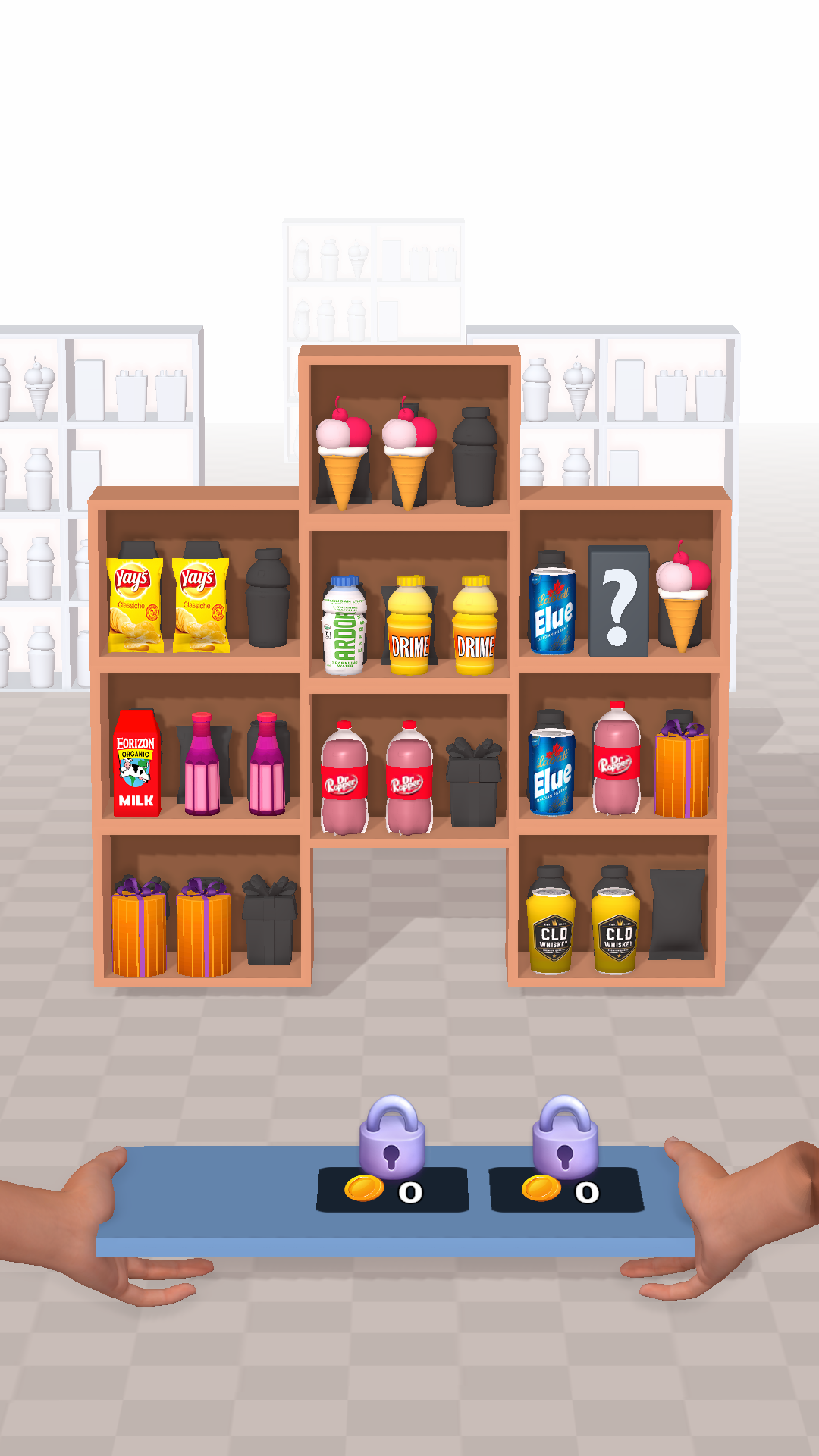Grab the pink bottle next to the milk carton
The width and height of the screenshot is (819, 1456).
click(202, 766)
